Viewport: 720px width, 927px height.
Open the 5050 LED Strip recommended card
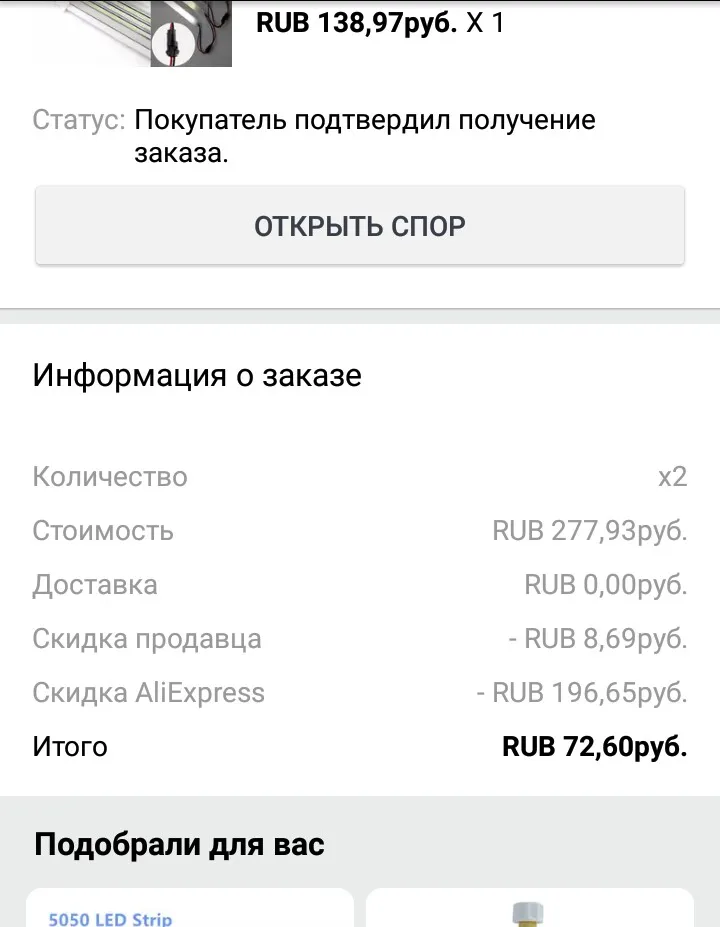(x=190, y=908)
